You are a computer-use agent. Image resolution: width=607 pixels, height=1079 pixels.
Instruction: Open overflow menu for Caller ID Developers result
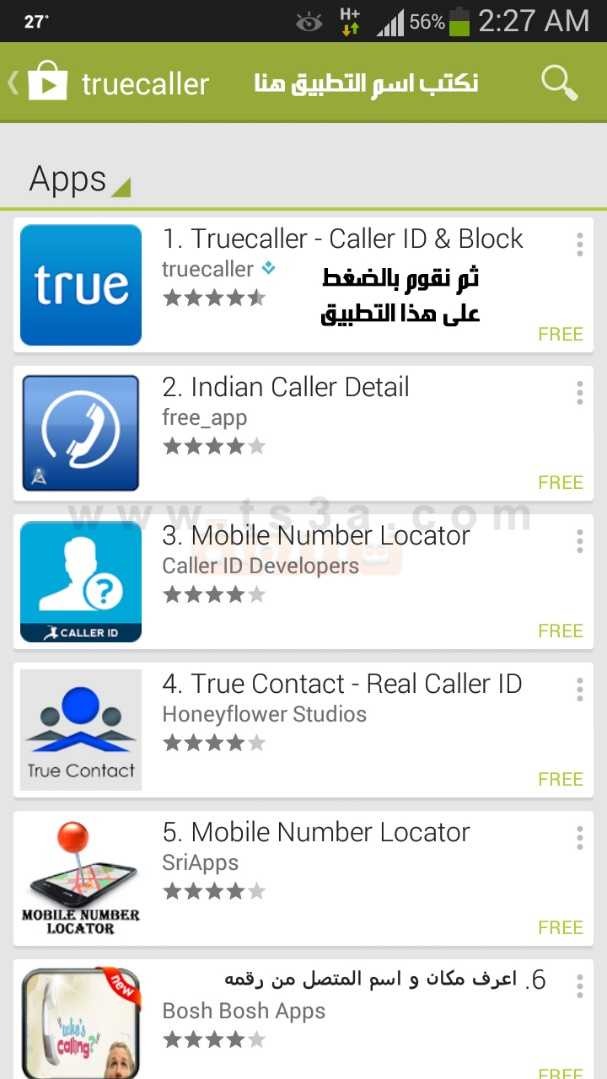[x=579, y=542]
